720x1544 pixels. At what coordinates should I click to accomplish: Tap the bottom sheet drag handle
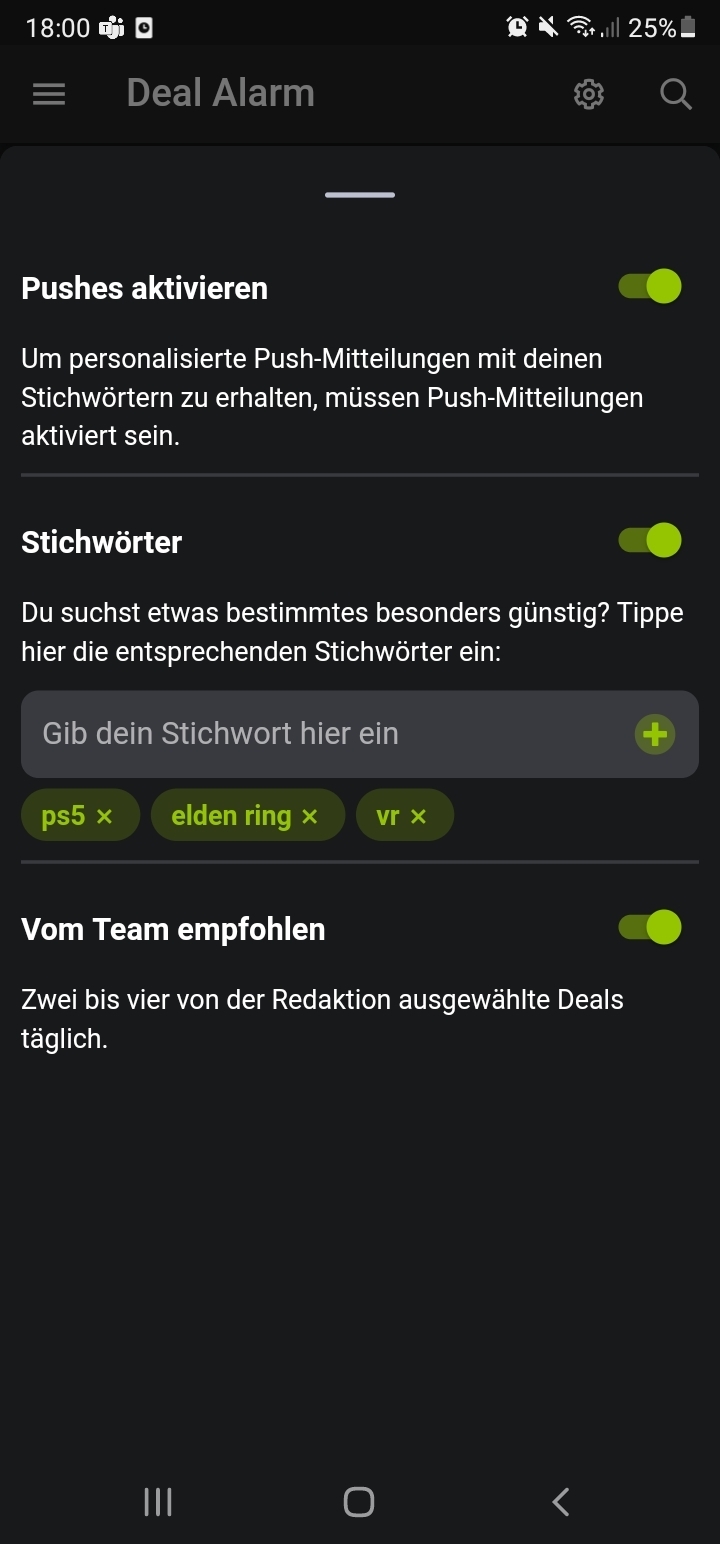pyautogui.click(x=360, y=195)
